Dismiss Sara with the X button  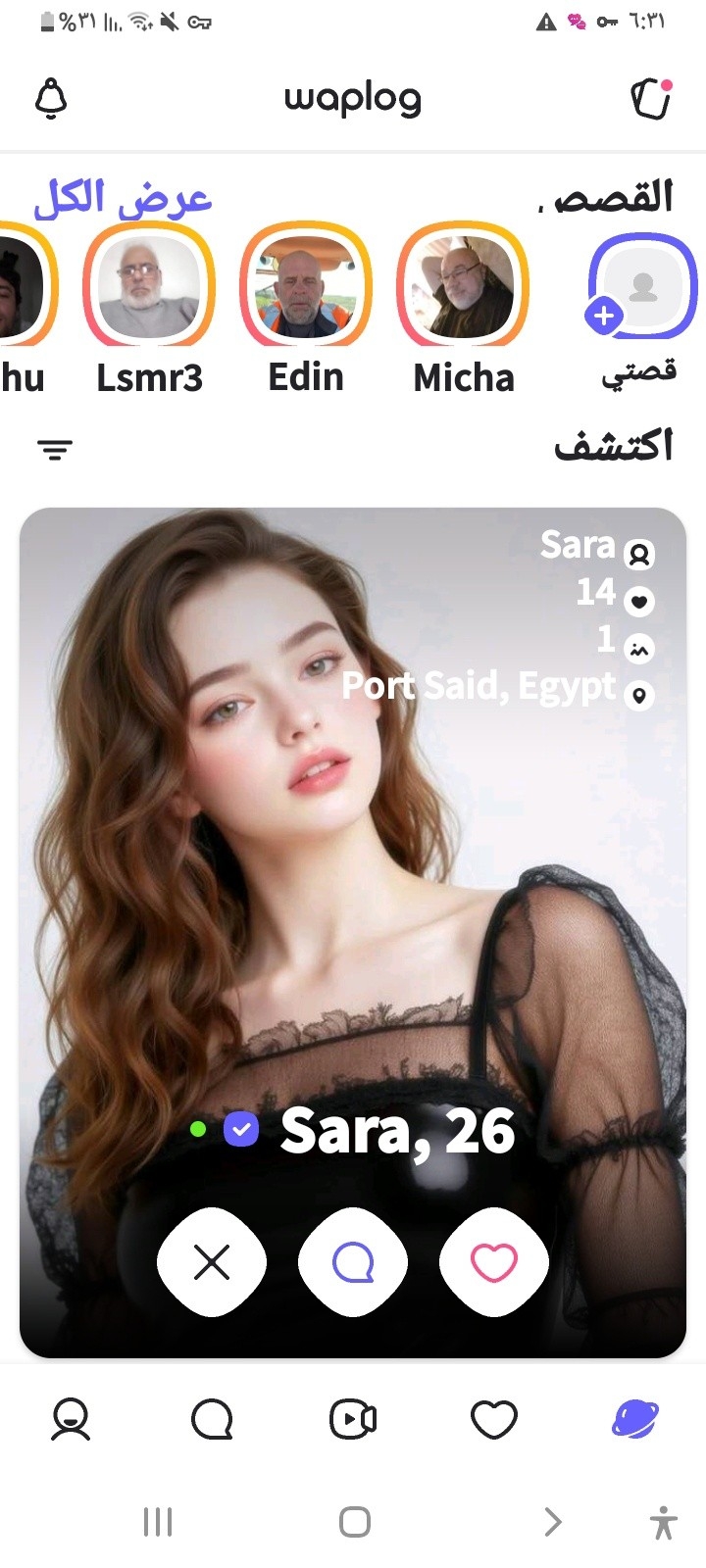tap(212, 1262)
